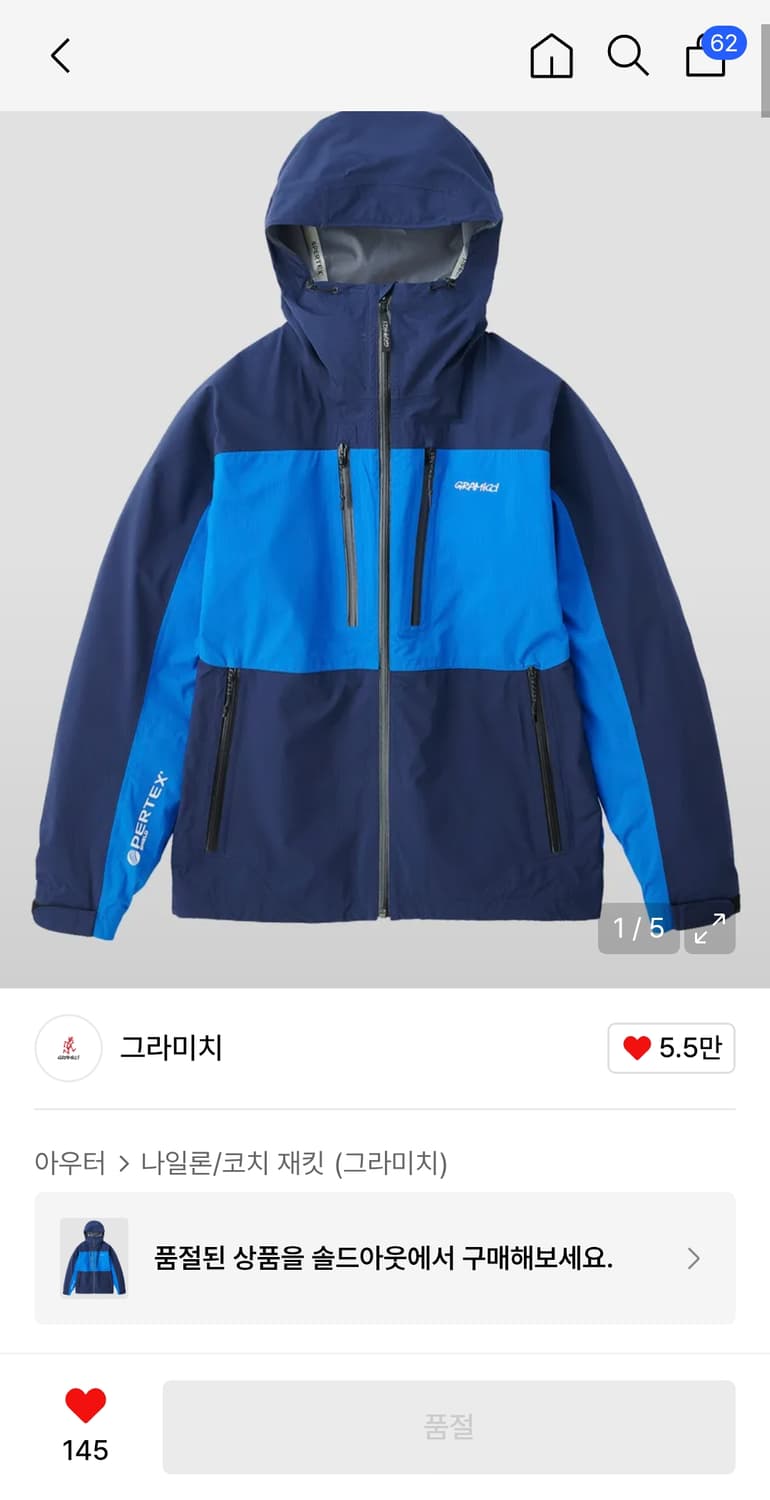Viewport: 770px width, 1500px height.
Task: Expand the product photo to fullscreen
Action: [x=709, y=929]
